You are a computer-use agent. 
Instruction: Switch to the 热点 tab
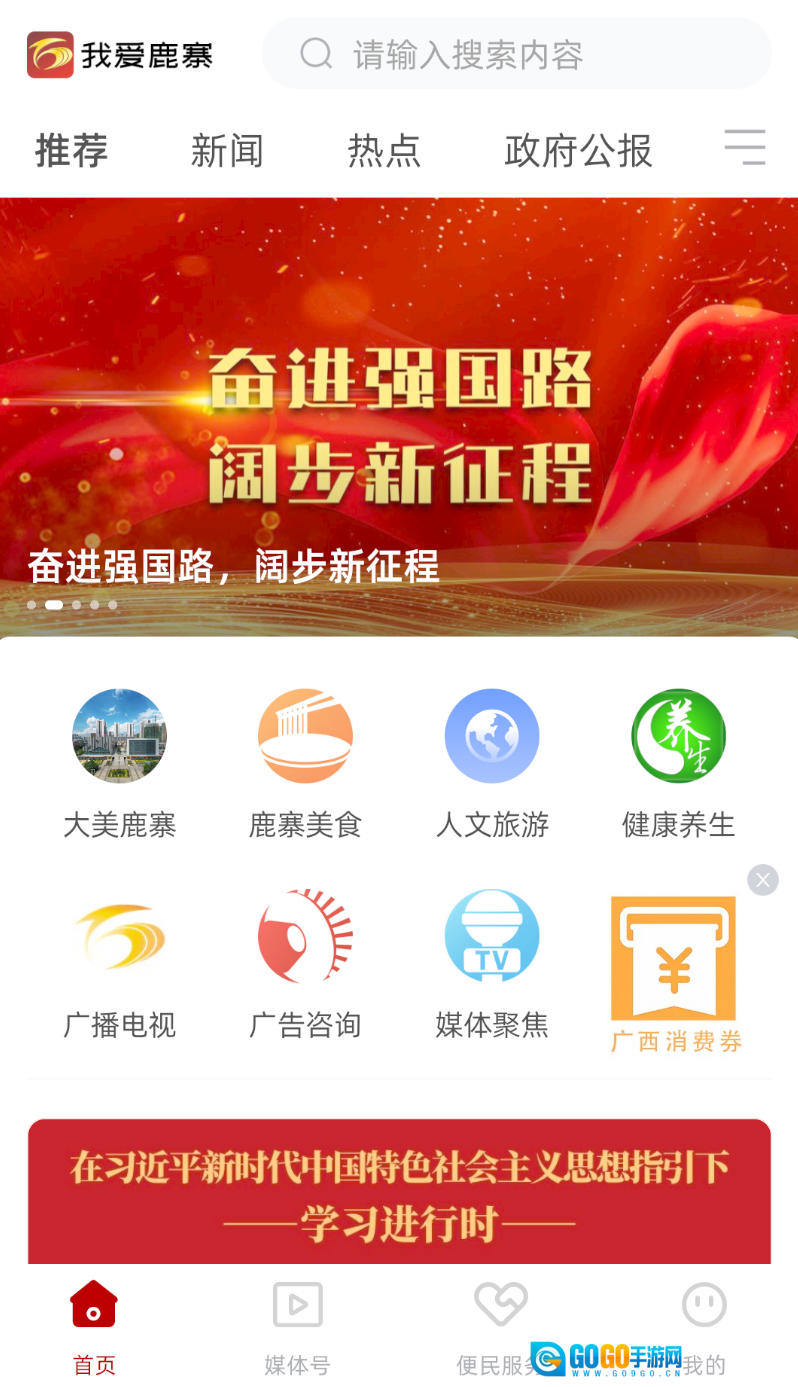tap(384, 151)
